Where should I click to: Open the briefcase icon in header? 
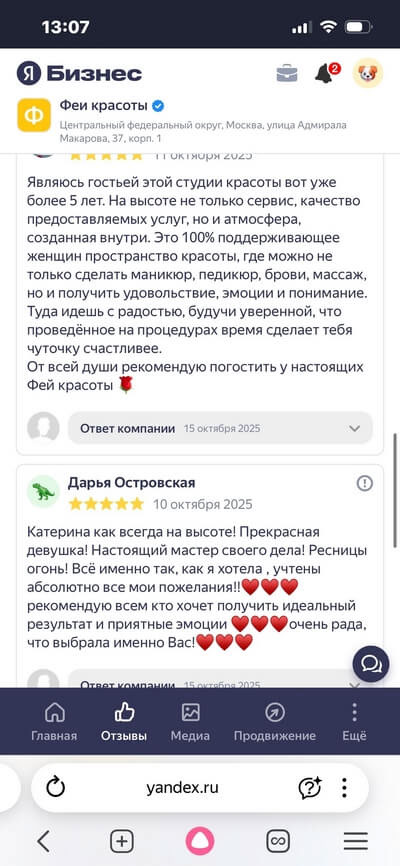point(287,73)
